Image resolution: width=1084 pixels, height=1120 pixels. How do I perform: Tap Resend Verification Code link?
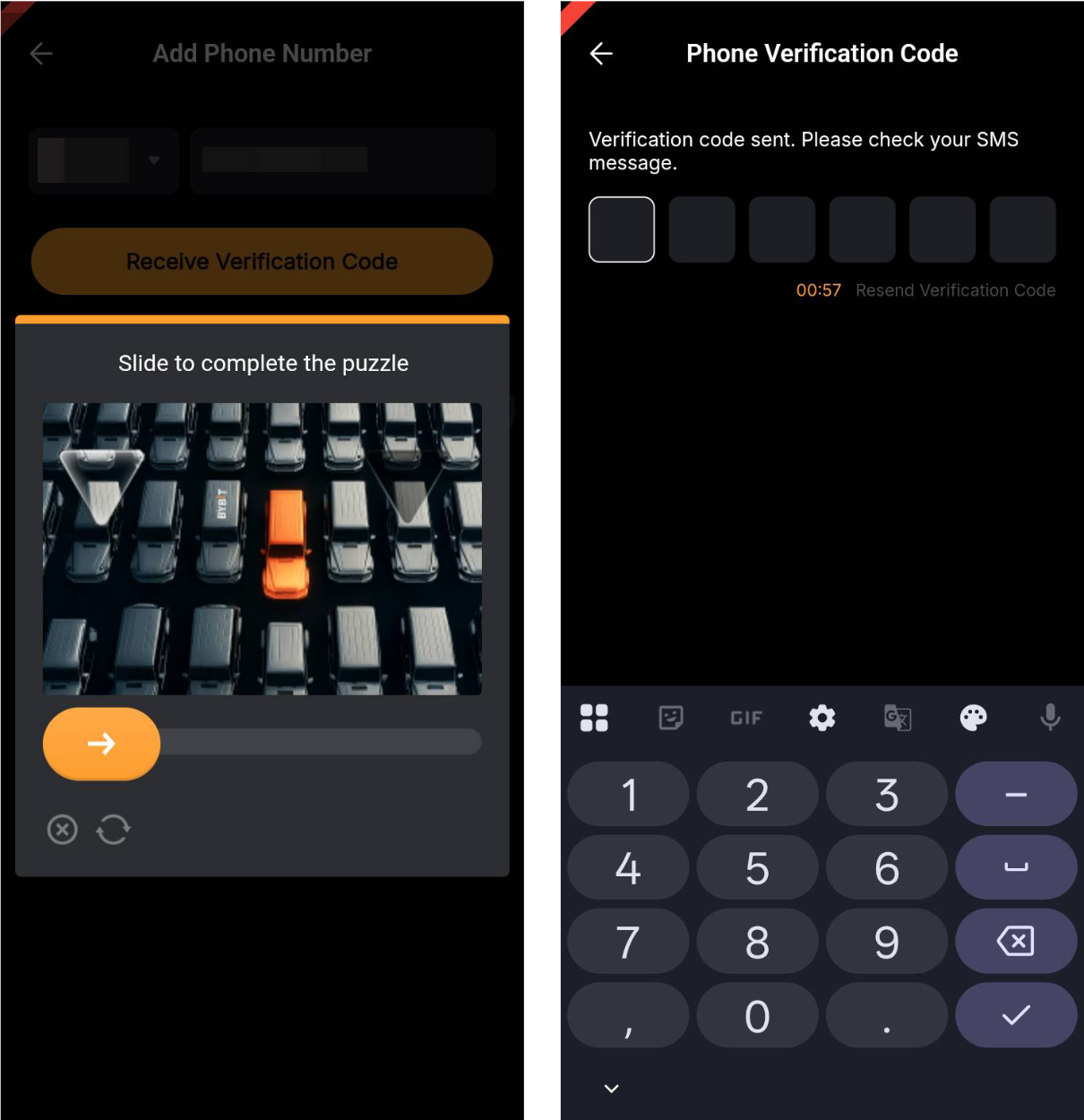(x=955, y=290)
